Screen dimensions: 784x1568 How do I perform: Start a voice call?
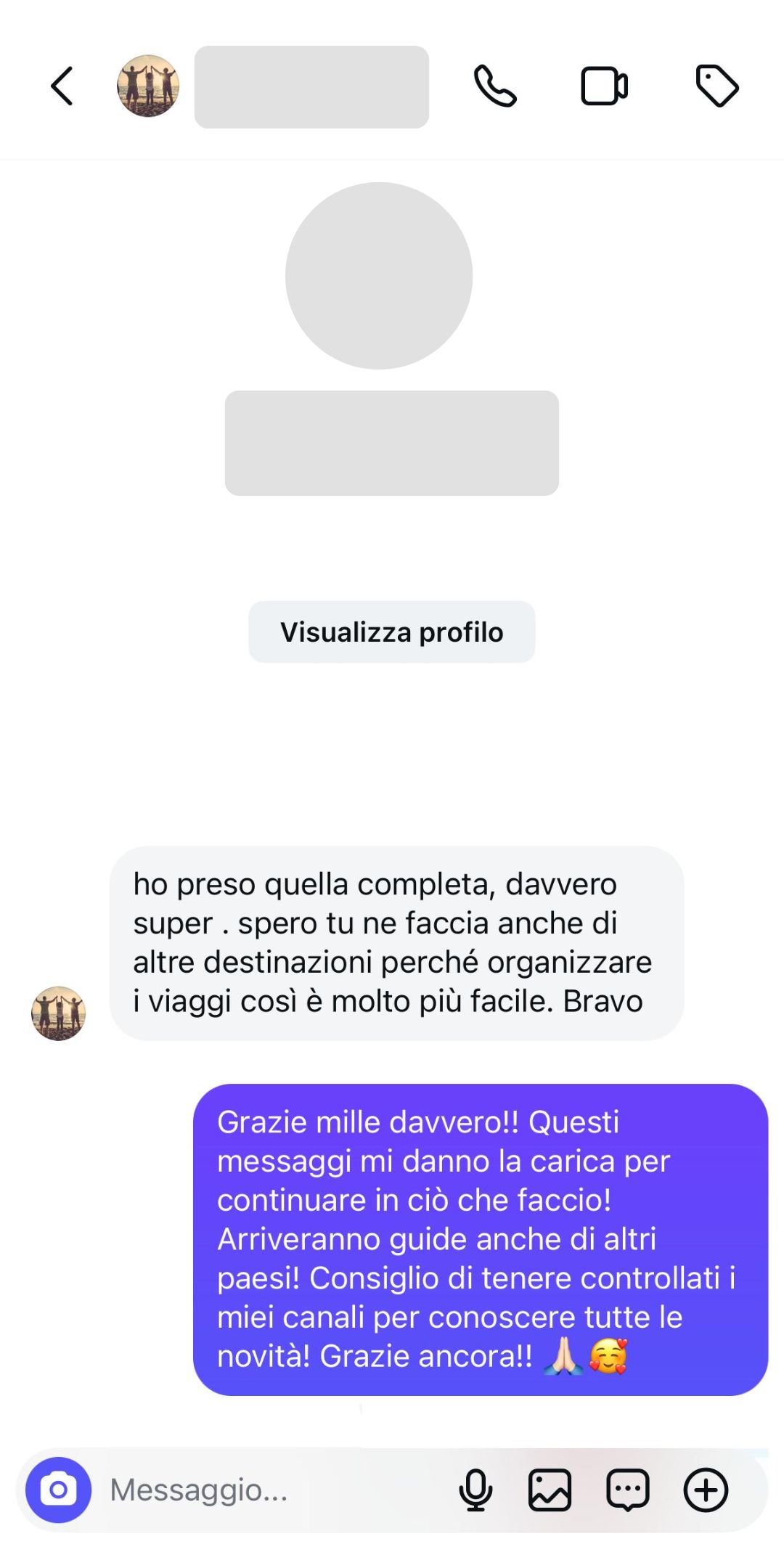point(495,86)
